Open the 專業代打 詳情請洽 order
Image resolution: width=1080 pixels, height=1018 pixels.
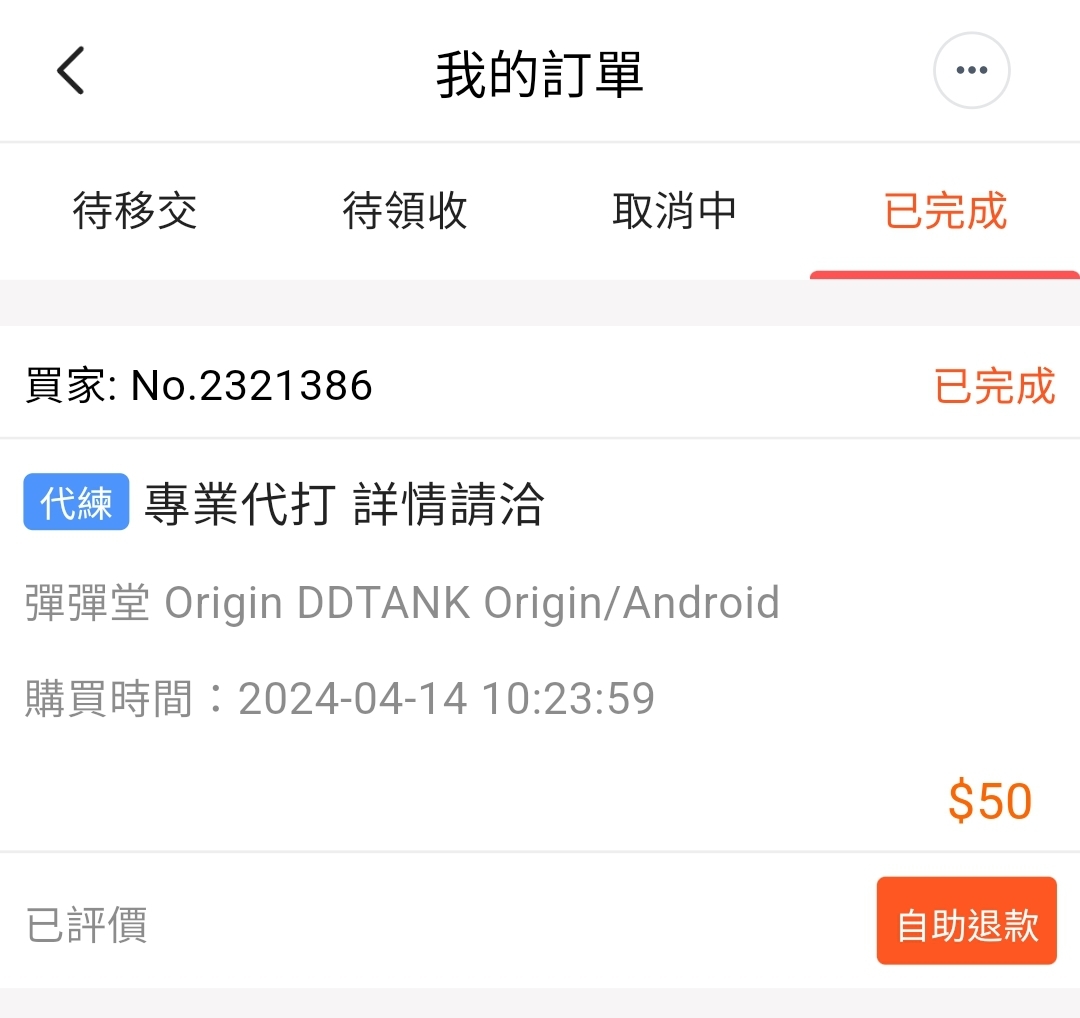344,505
